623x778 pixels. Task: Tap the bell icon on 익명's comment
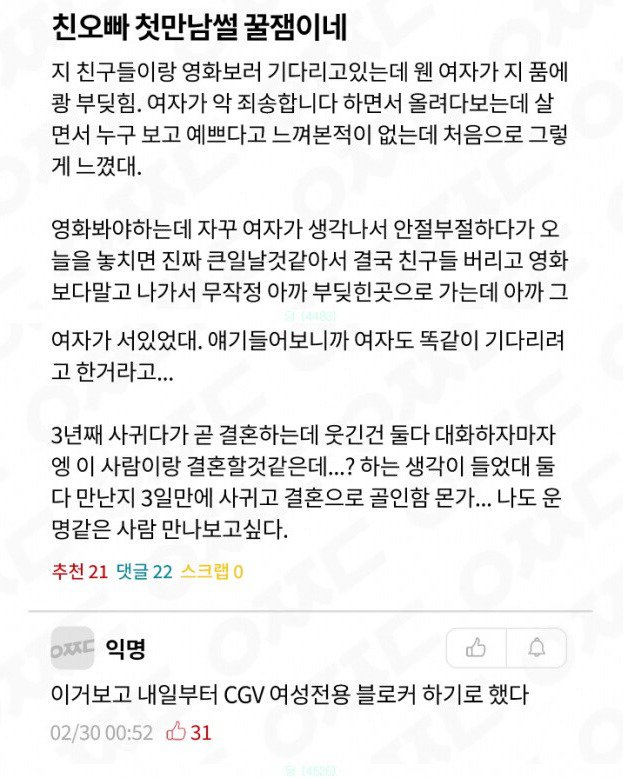click(x=537, y=649)
